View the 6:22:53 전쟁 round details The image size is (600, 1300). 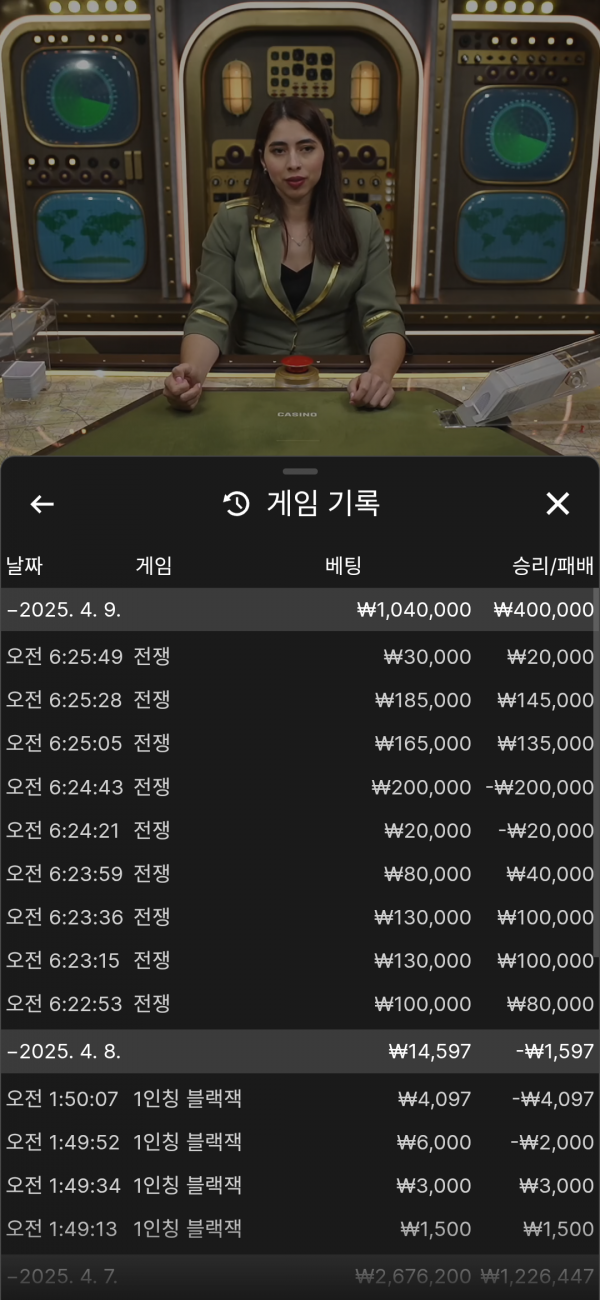[300, 1004]
